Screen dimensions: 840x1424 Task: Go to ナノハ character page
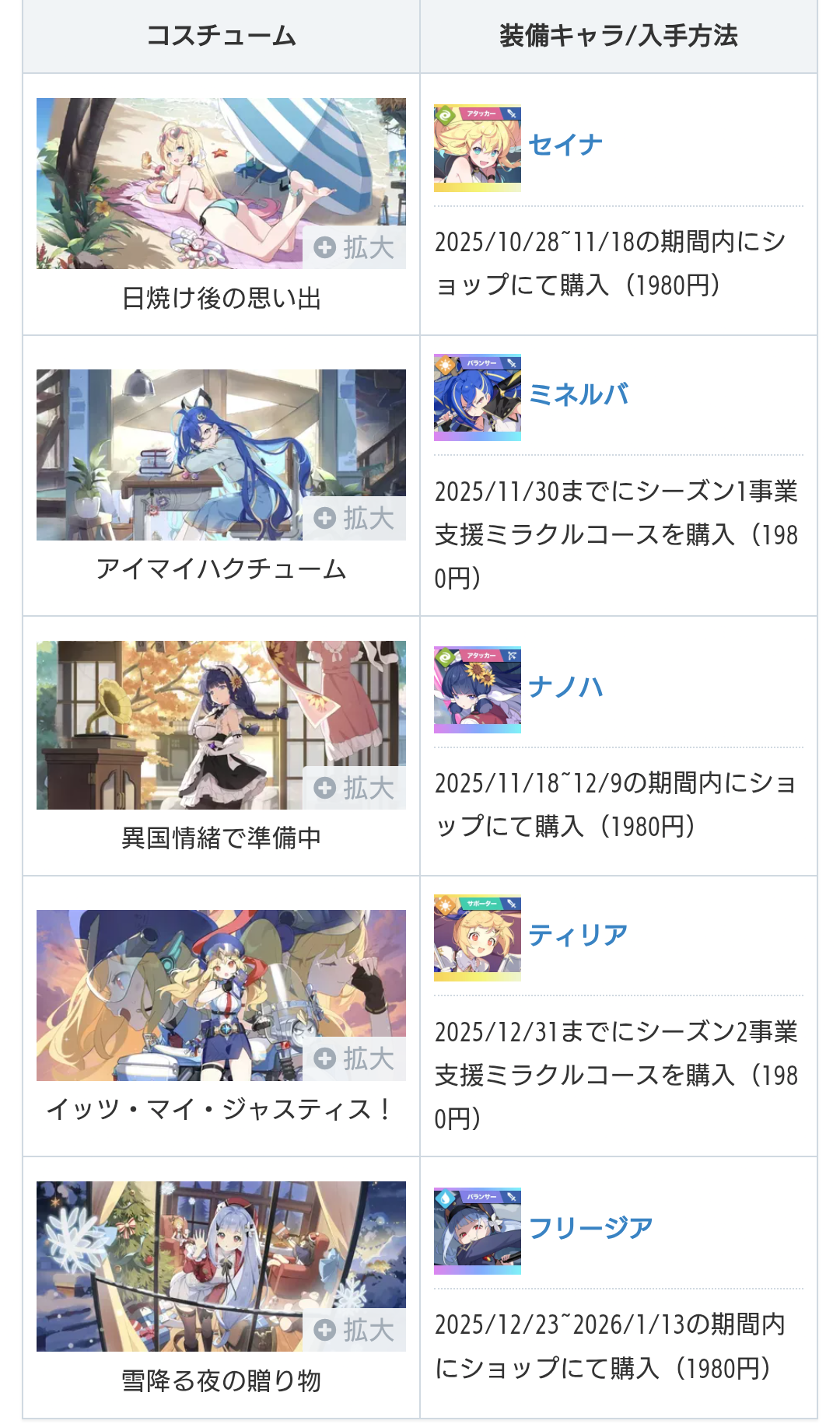565,687
